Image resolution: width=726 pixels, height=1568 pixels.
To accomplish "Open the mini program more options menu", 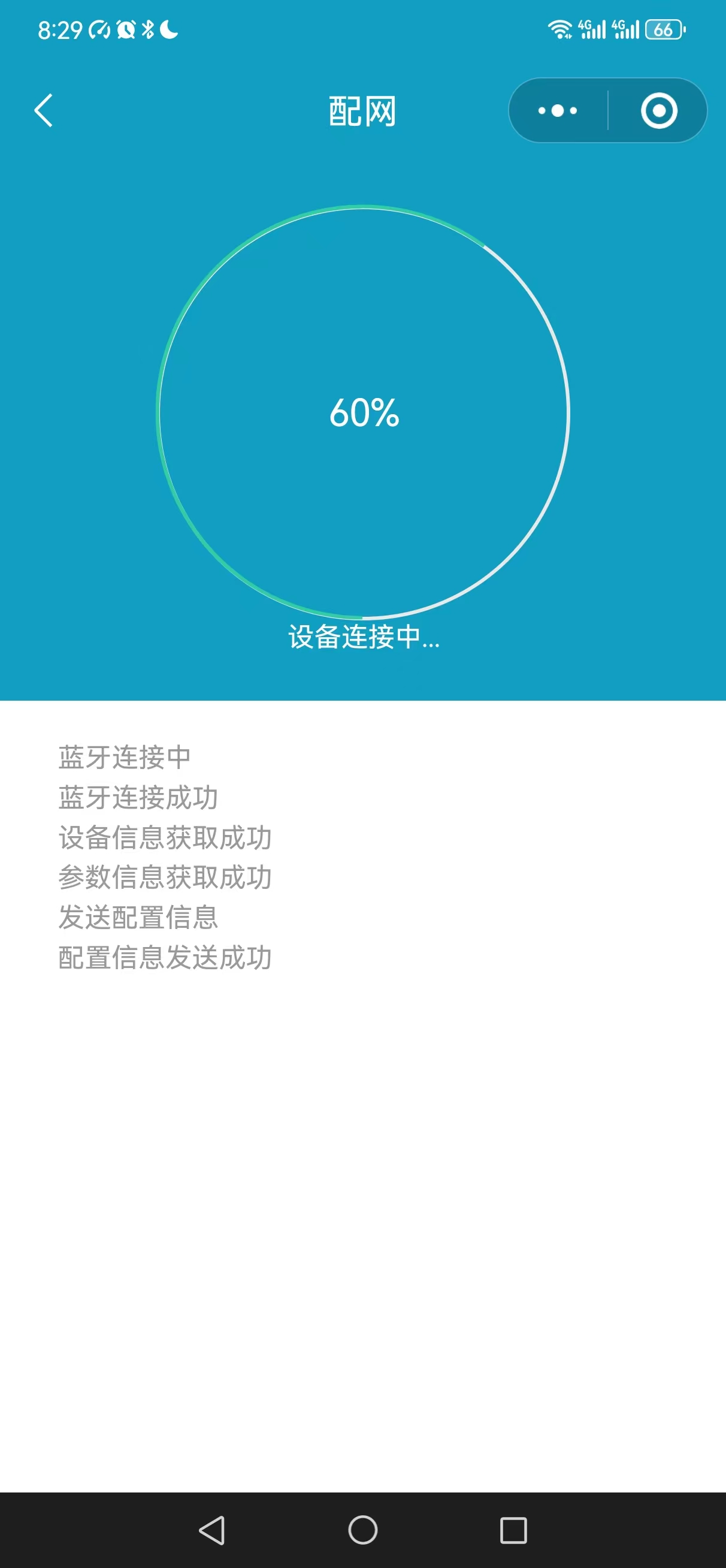I will click(x=558, y=110).
